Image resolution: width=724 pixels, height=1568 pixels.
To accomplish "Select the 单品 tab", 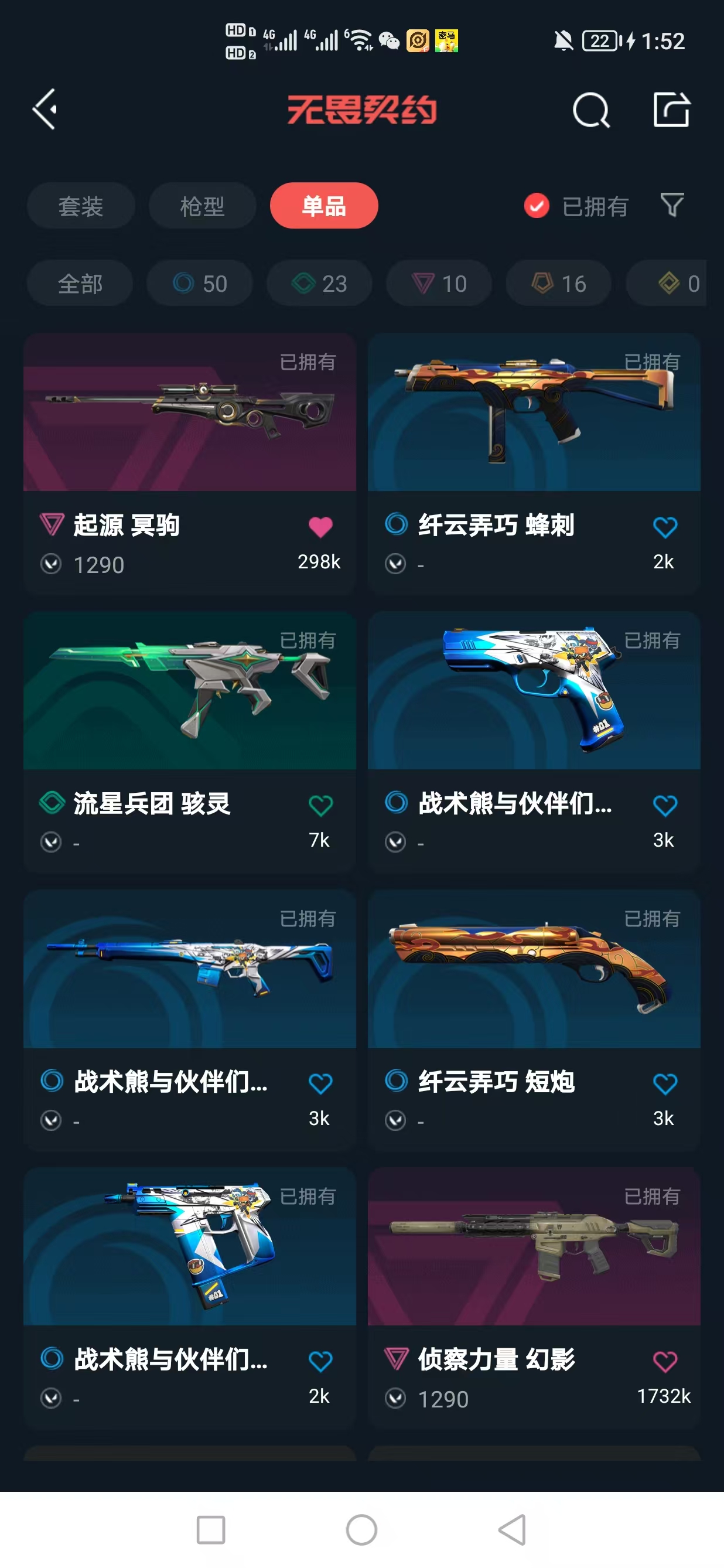I will [324, 206].
